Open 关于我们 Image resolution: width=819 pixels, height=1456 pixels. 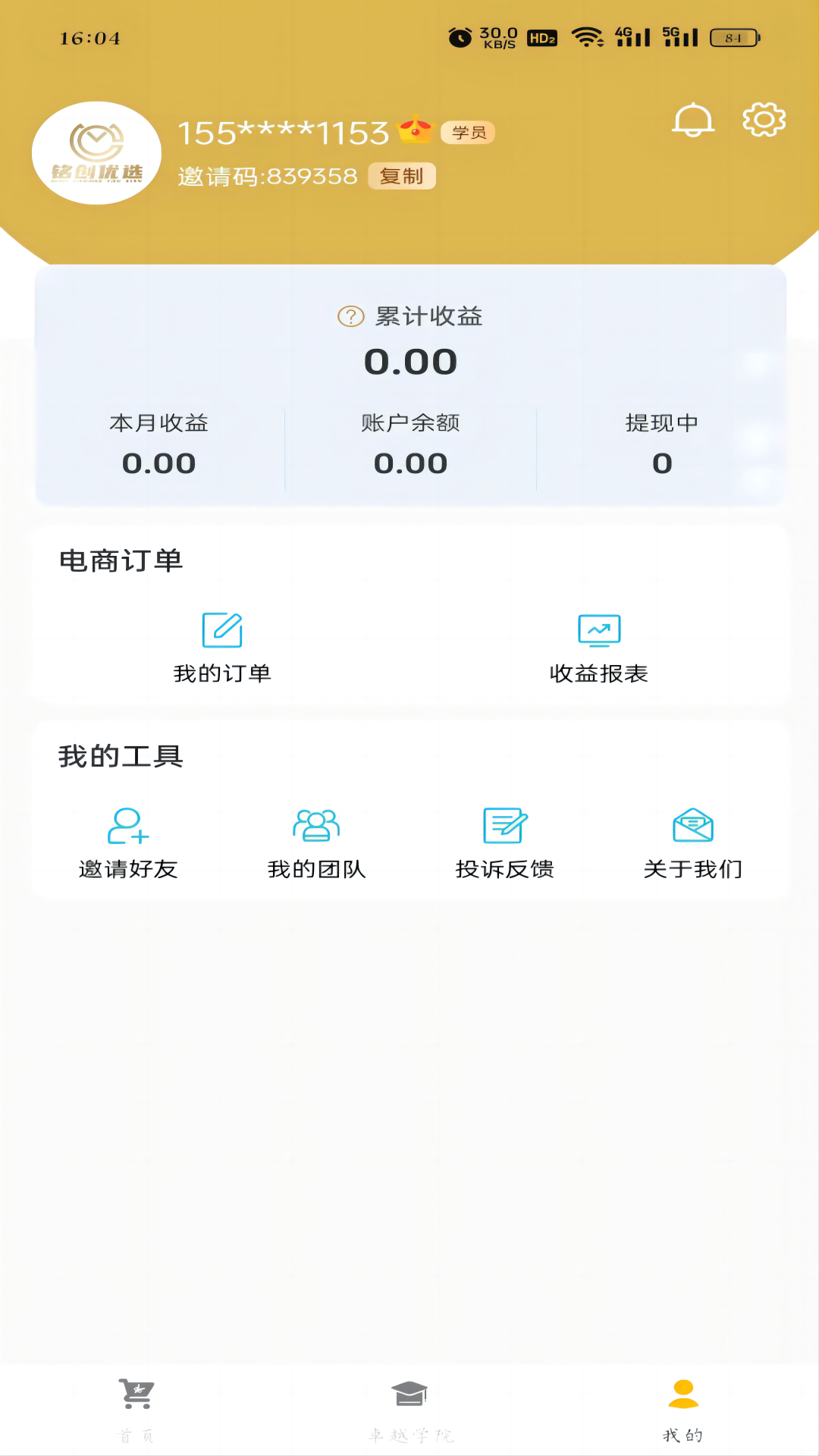(692, 843)
